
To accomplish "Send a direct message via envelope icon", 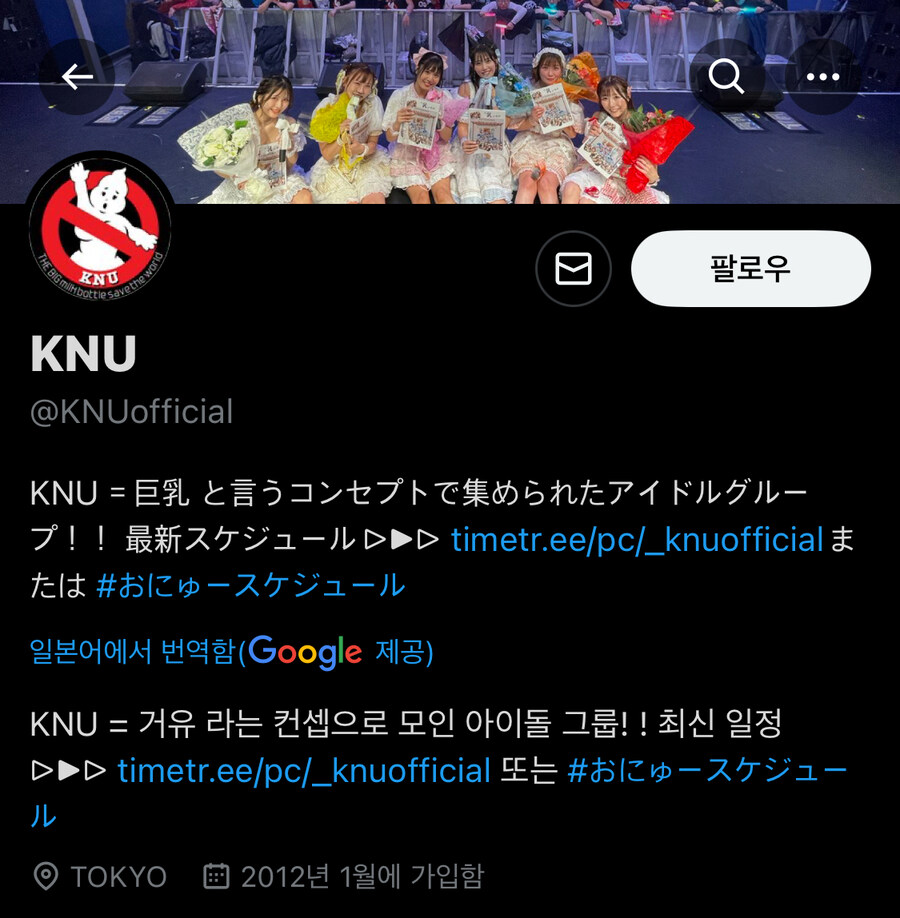I will tap(573, 269).
